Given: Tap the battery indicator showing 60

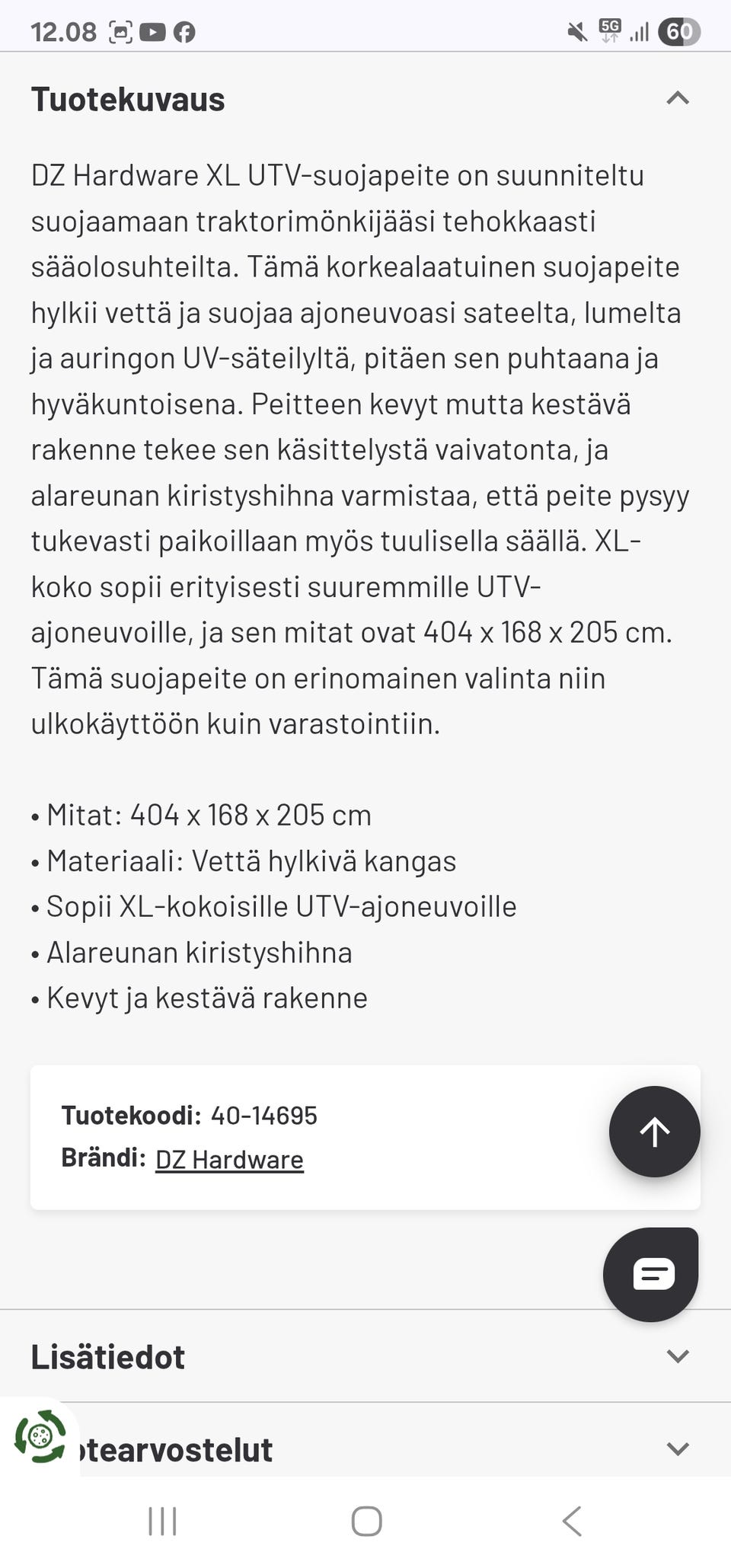Looking at the screenshot, I should click(x=678, y=31).
